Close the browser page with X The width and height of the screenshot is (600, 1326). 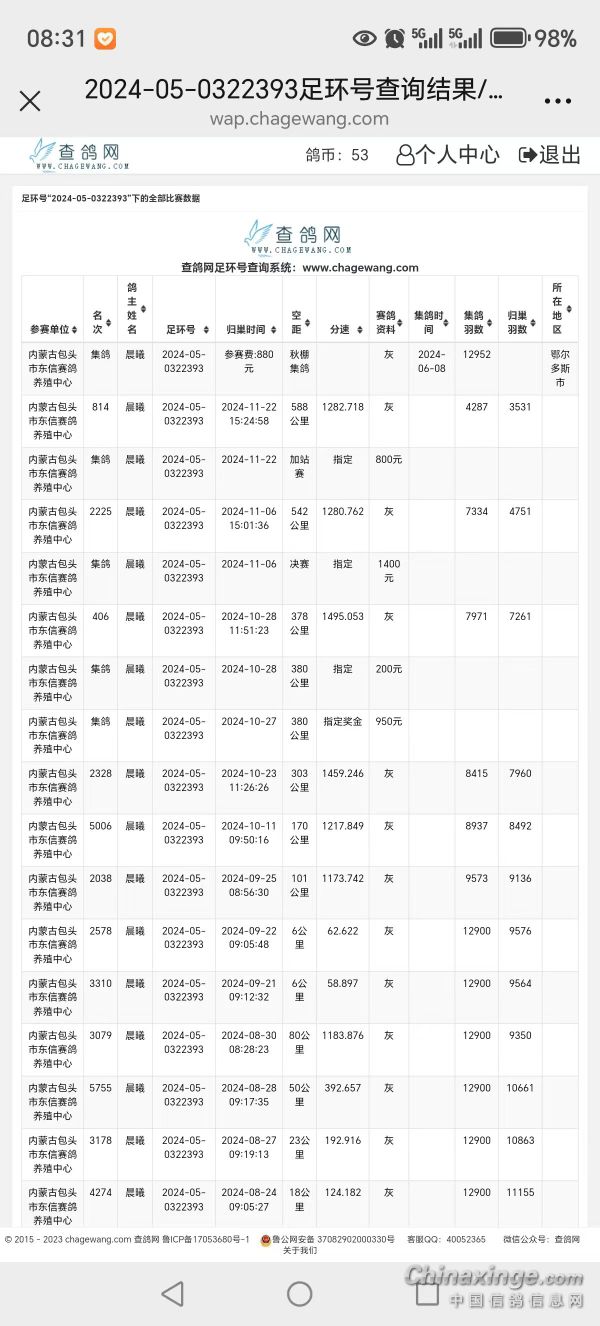(30, 101)
